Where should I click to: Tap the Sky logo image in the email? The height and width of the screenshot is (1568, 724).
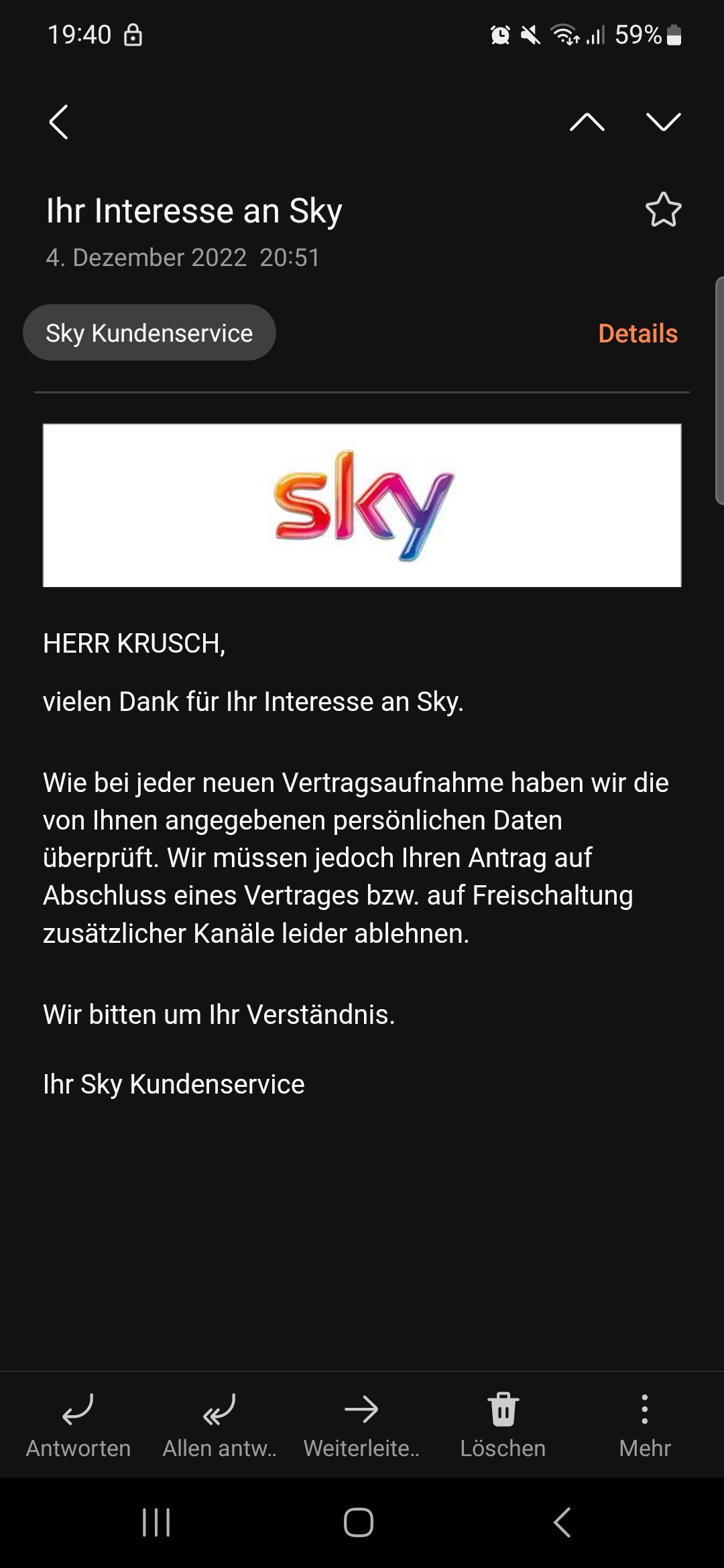click(x=362, y=505)
